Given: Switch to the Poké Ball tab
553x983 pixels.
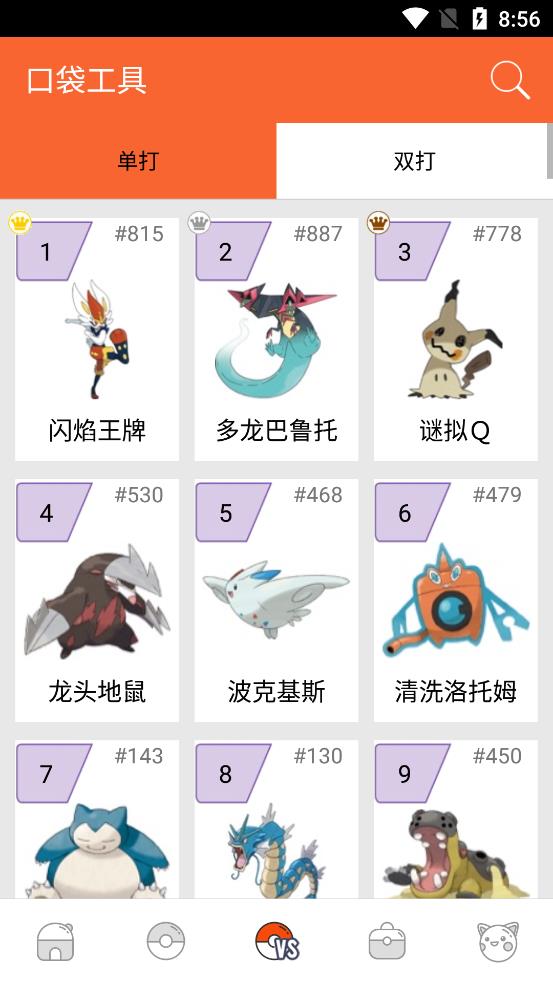Looking at the screenshot, I should pyautogui.click(x=166, y=941).
